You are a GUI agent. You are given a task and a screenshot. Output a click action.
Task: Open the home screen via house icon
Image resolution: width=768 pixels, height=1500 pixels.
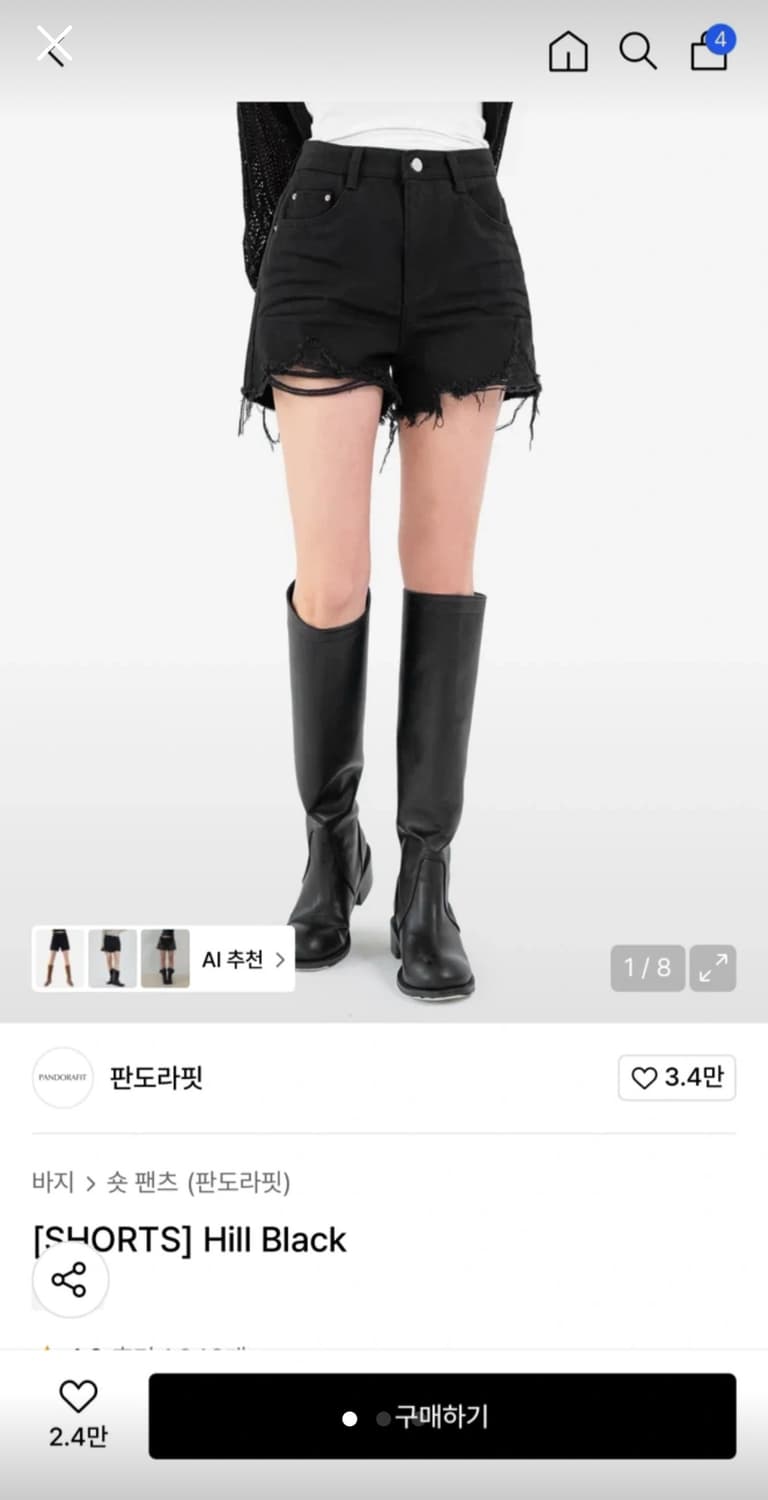(567, 52)
